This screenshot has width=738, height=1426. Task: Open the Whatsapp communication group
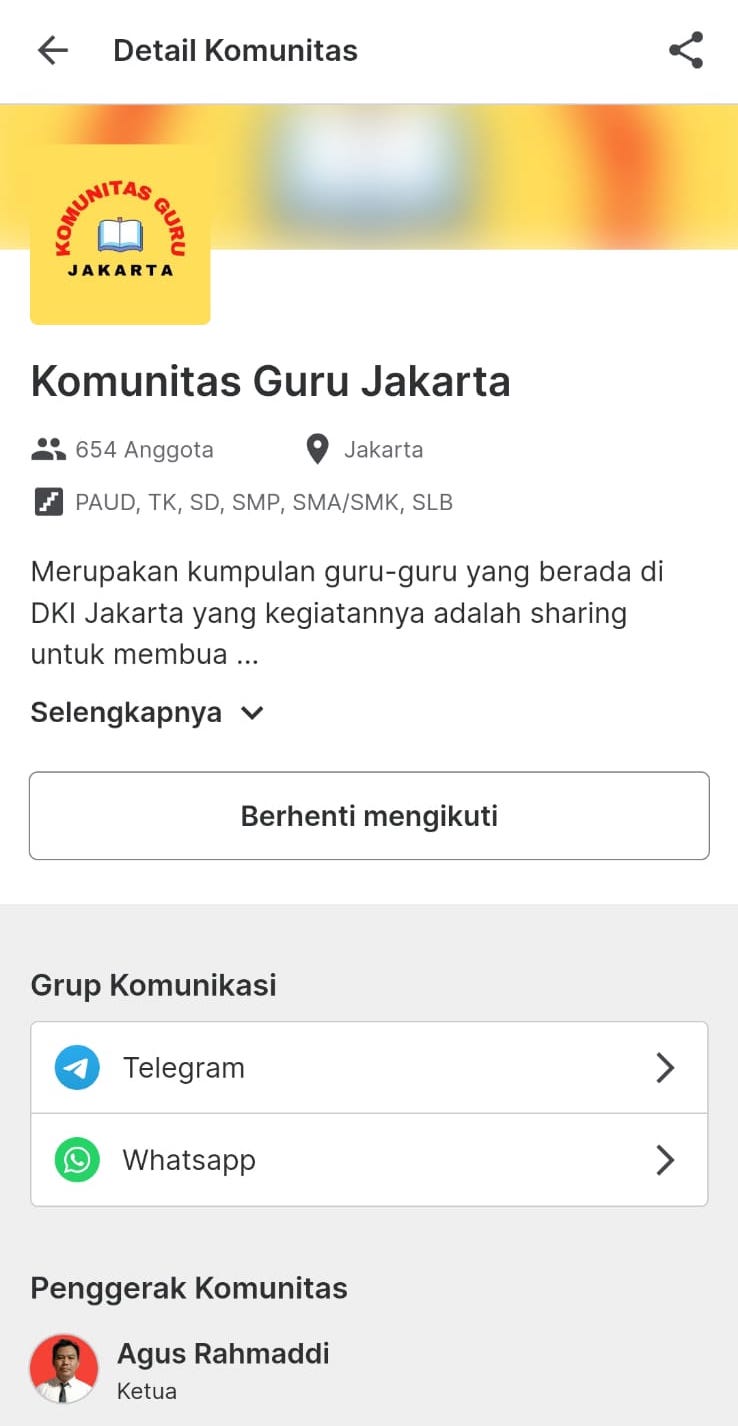[369, 1160]
